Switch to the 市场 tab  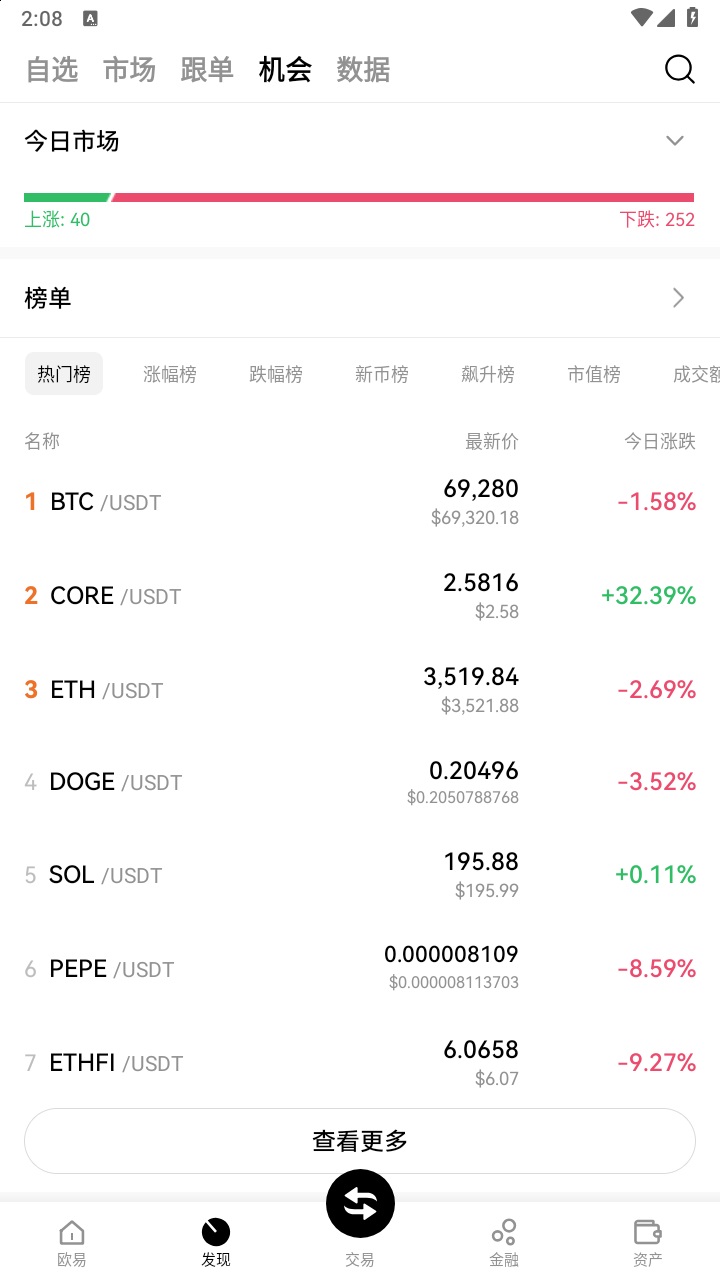128,69
